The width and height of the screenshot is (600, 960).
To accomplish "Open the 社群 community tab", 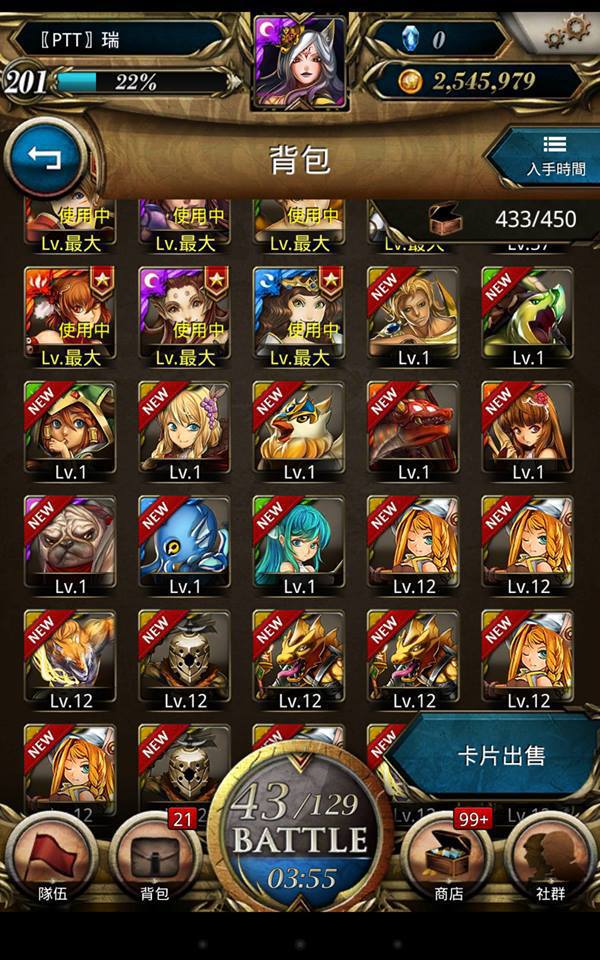I will point(550,858).
